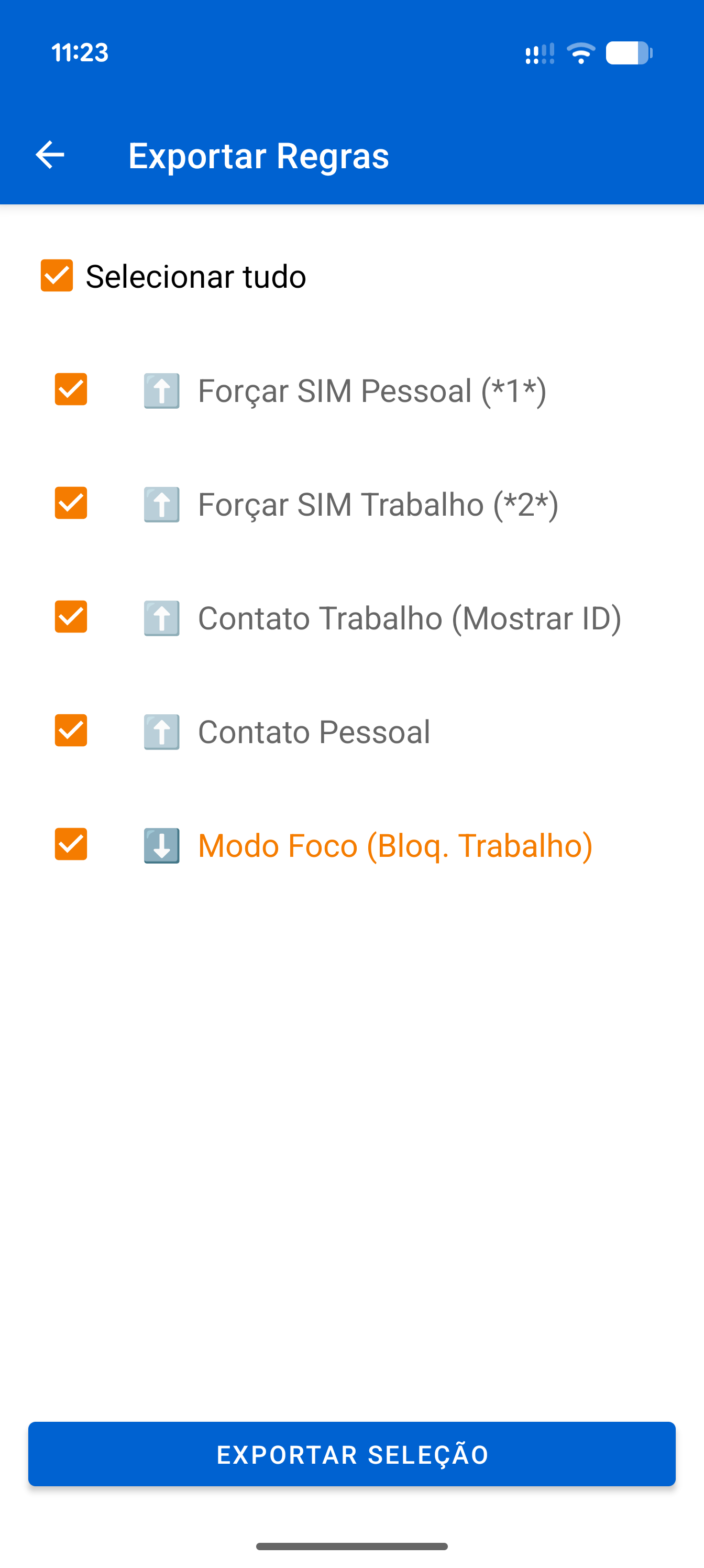Tap the home indicator bar at bottom
The width and height of the screenshot is (704, 1568).
click(351, 1547)
